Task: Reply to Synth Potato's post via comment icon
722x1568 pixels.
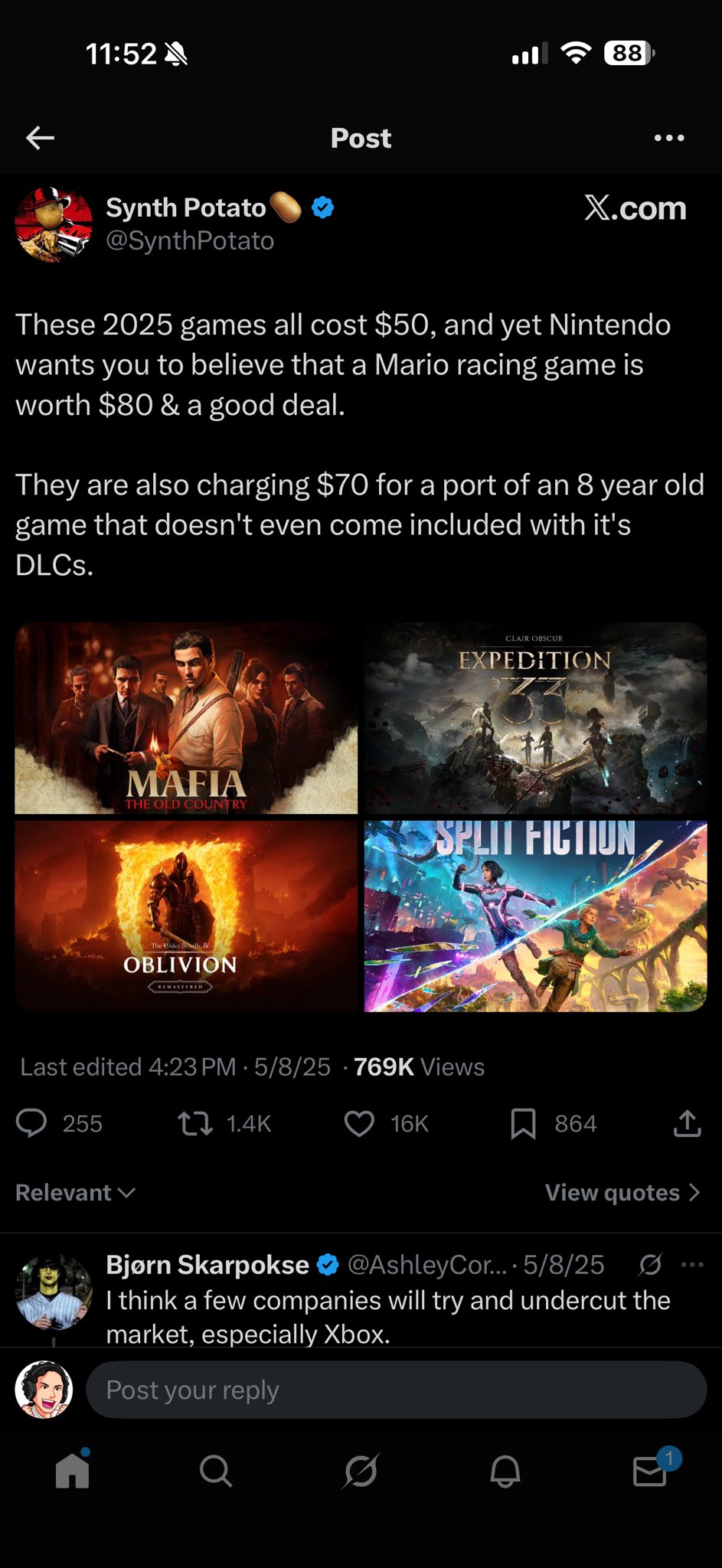Action: (32, 1123)
